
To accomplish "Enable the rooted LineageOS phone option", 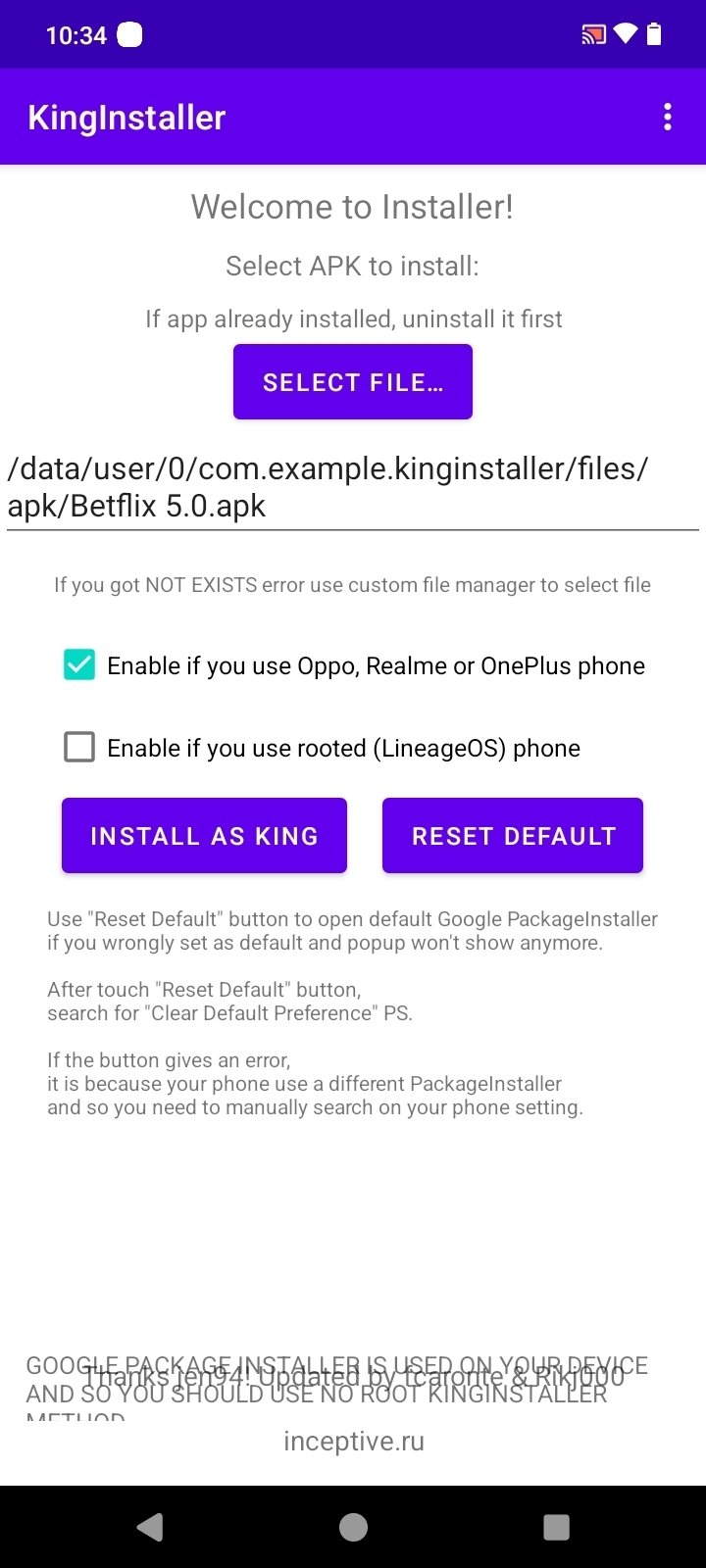I will 79,748.
